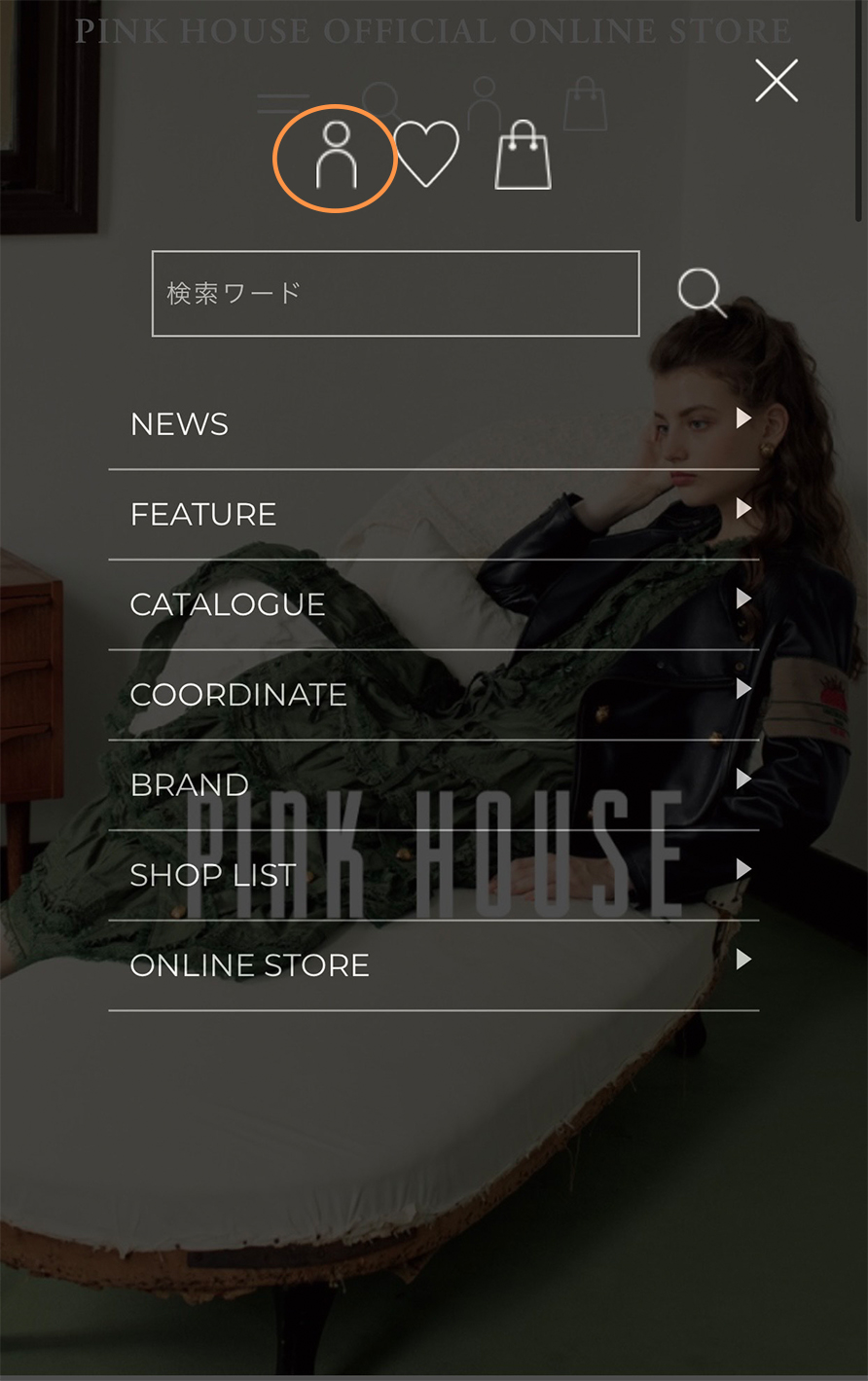Open the NEWS menu item

(433, 424)
